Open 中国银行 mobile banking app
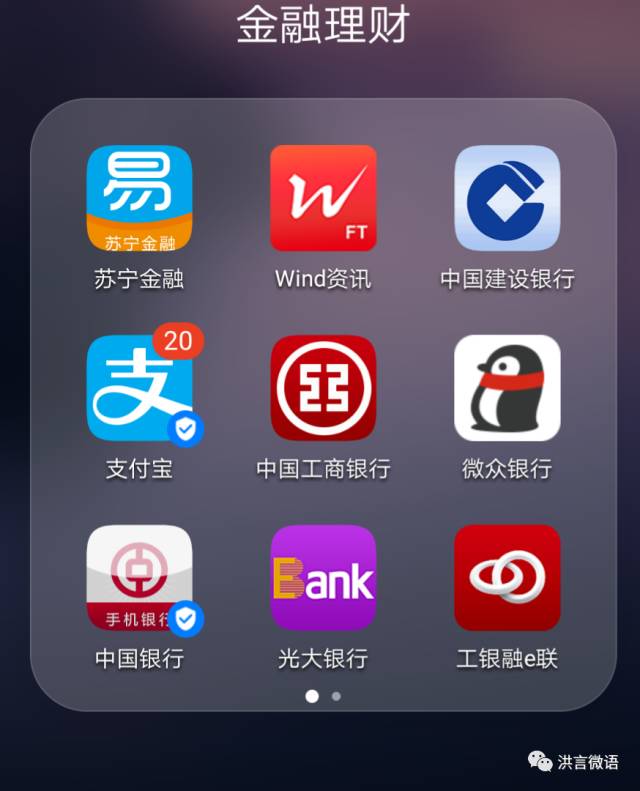Viewport: 640px width, 791px height. (x=139, y=578)
